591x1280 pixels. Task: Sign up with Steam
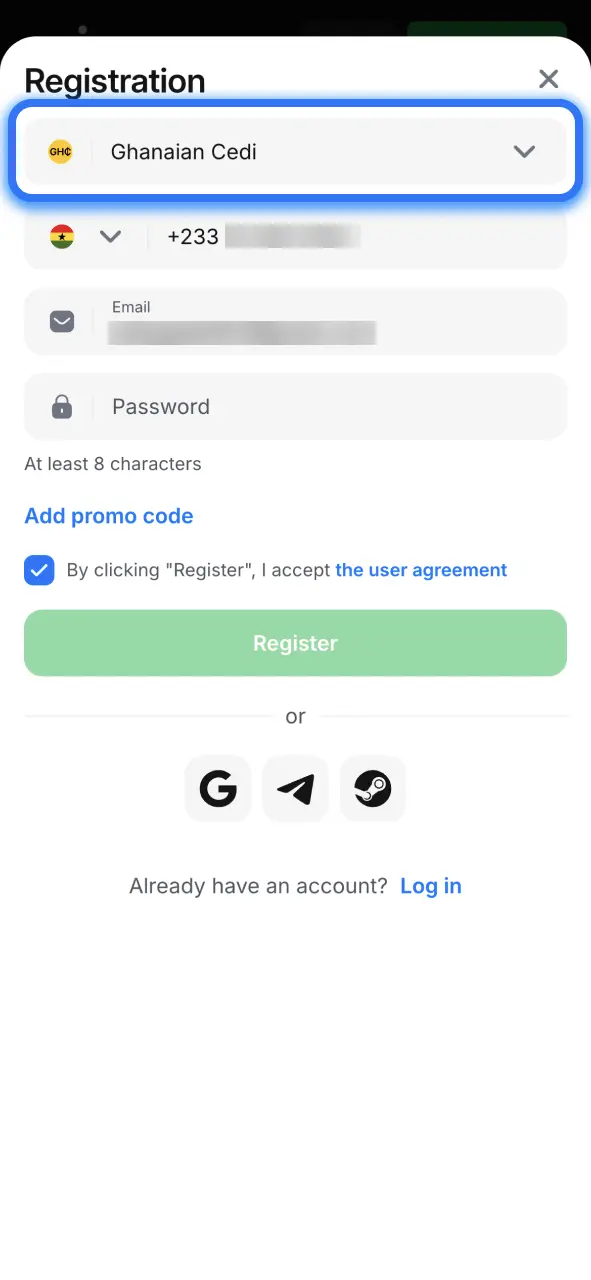(x=373, y=789)
